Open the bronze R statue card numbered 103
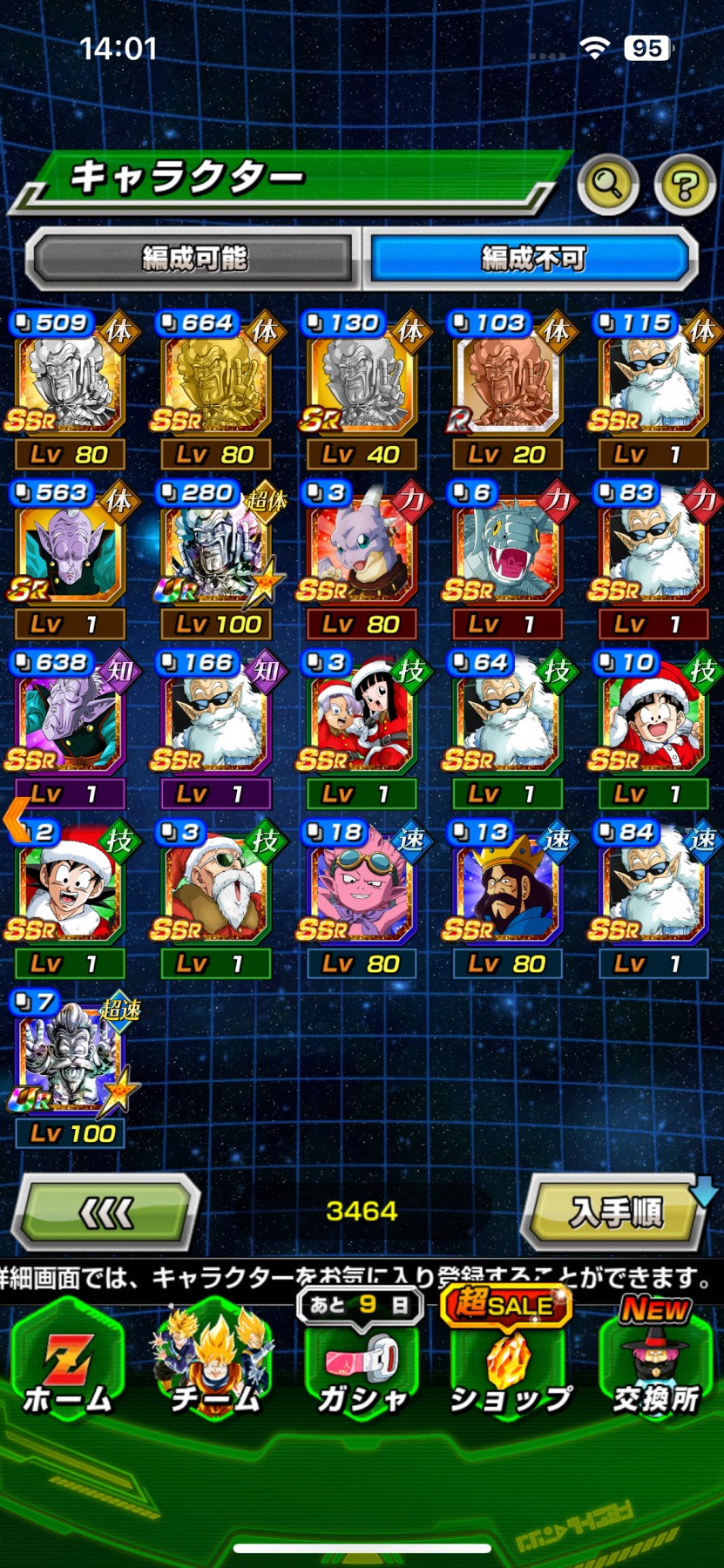Image resolution: width=724 pixels, height=1568 pixels. coord(507,389)
